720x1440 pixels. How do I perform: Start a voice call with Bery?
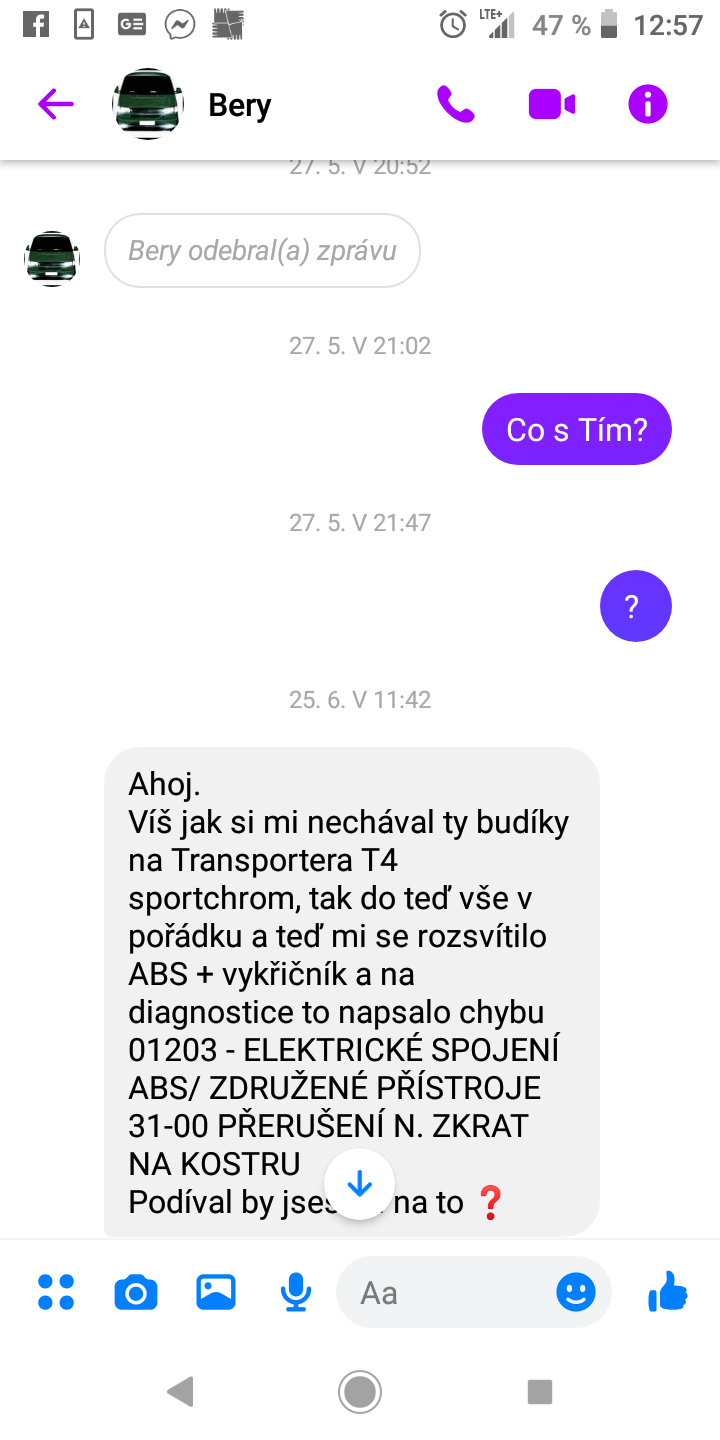(456, 104)
